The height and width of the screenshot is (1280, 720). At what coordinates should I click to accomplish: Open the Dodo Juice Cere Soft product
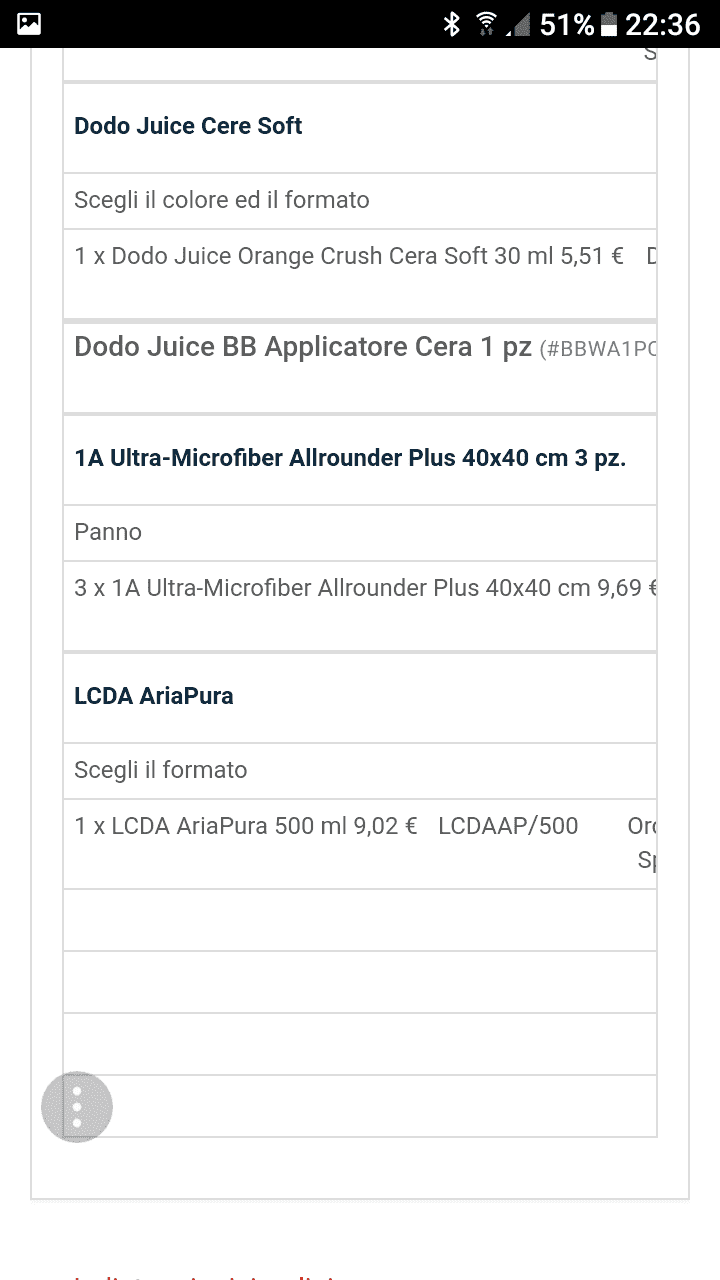click(x=188, y=126)
